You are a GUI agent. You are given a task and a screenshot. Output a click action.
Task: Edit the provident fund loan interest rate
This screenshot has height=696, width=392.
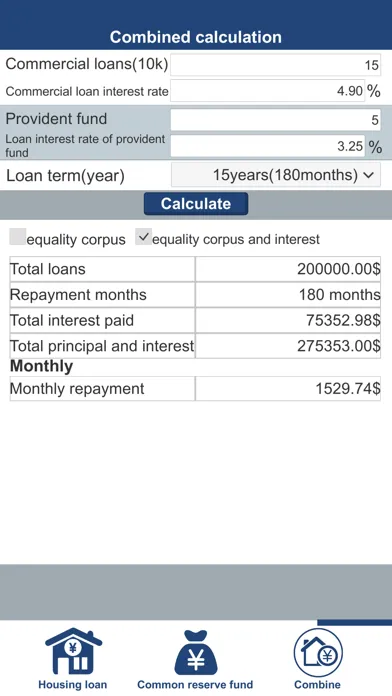[x=268, y=146]
